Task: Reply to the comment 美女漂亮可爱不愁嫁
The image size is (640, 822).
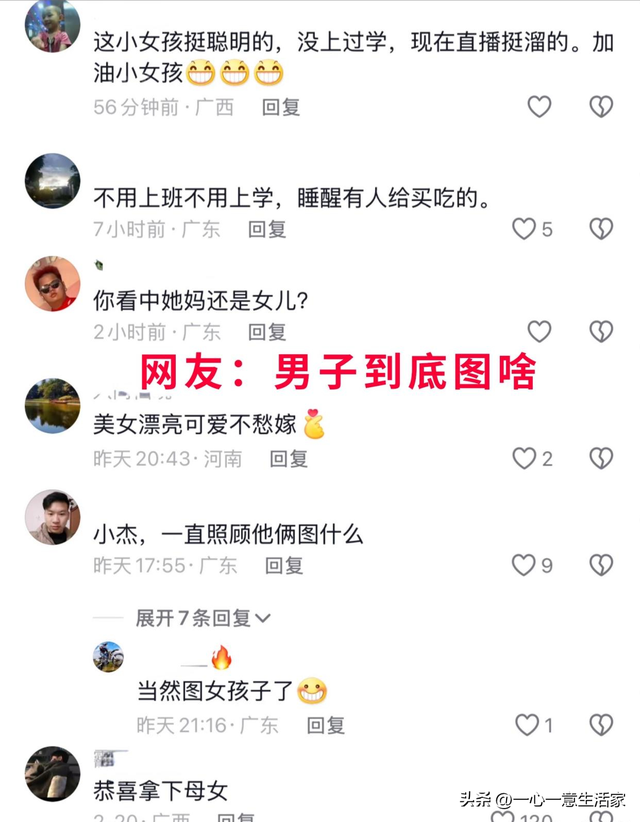Action: pos(289,459)
